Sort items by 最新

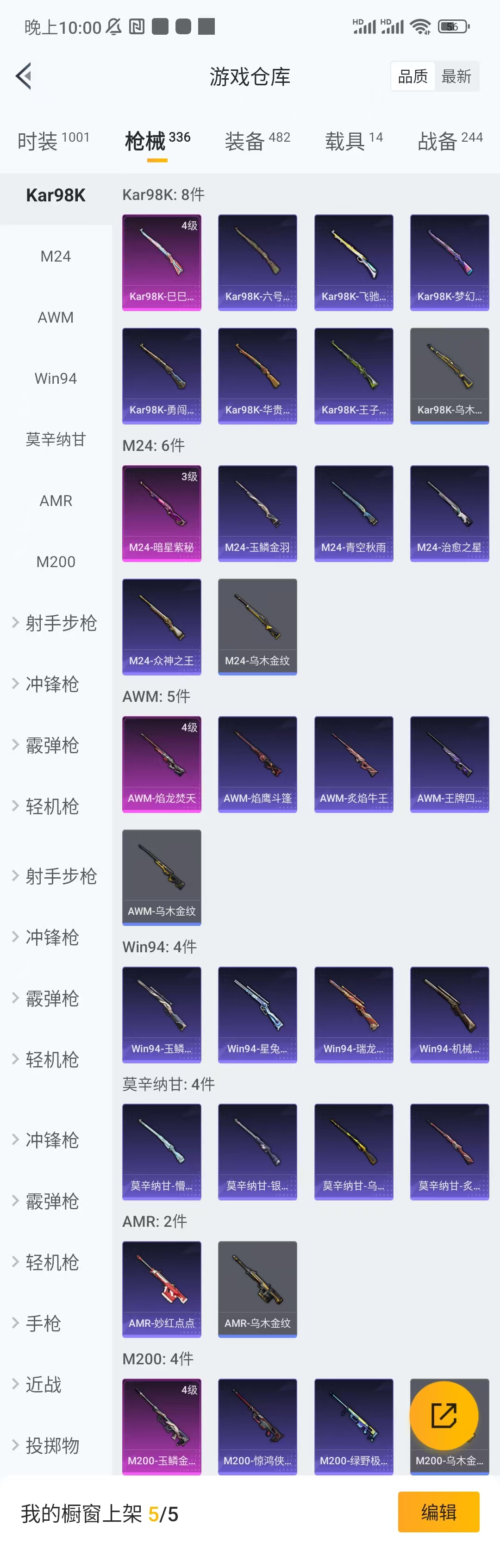(x=456, y=77)
